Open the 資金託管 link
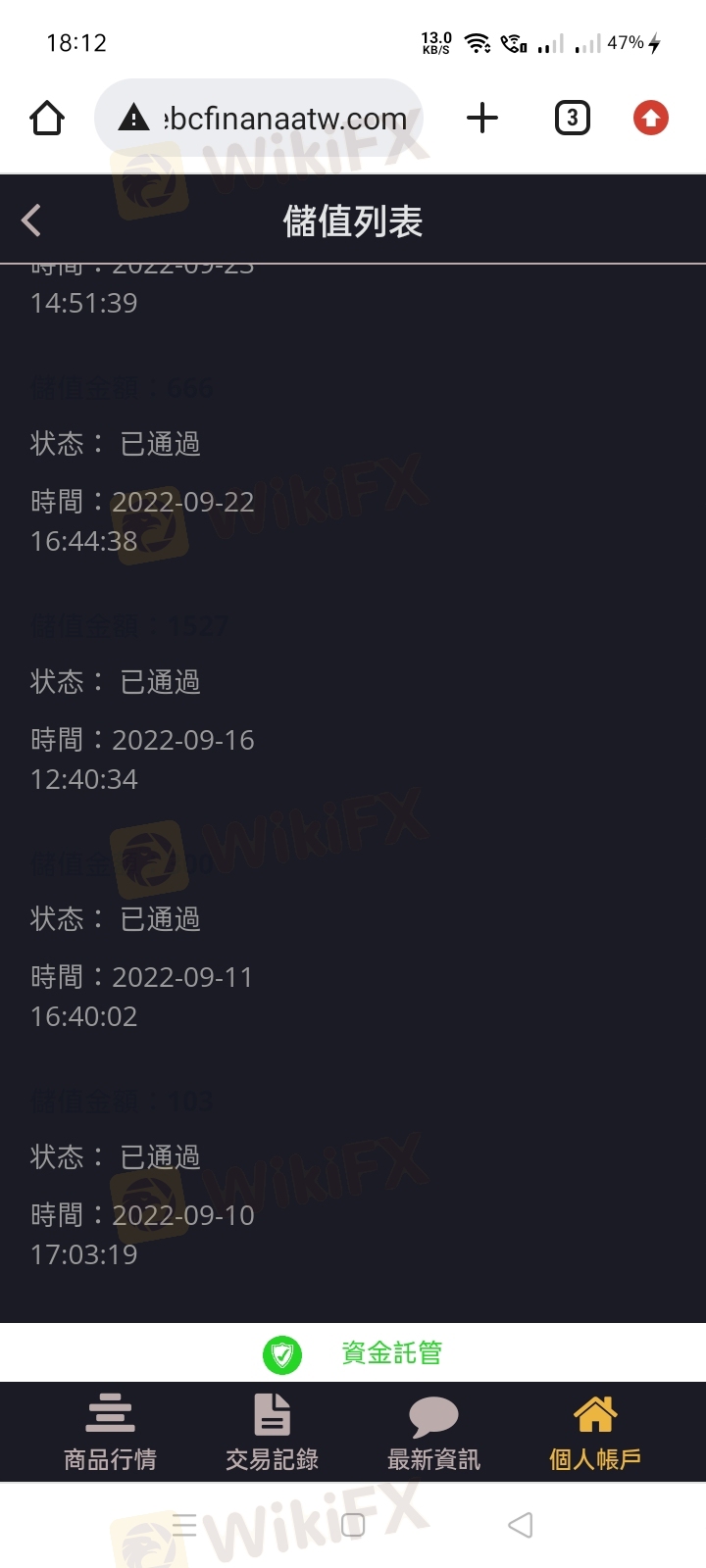This screenshot has width=706, height=1568. (353, 1353)
